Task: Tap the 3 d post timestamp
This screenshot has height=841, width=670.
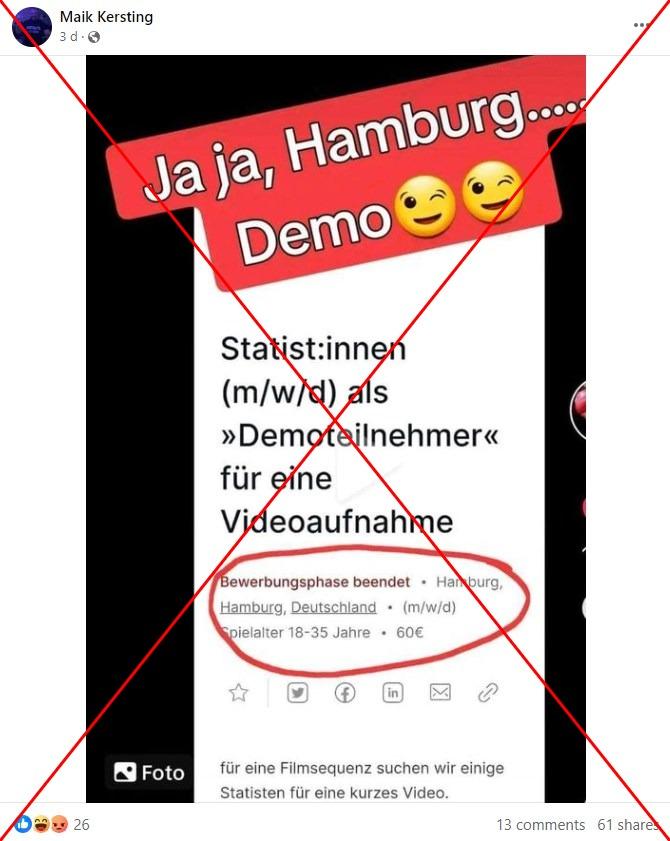Action: click(x=68, y=37)
